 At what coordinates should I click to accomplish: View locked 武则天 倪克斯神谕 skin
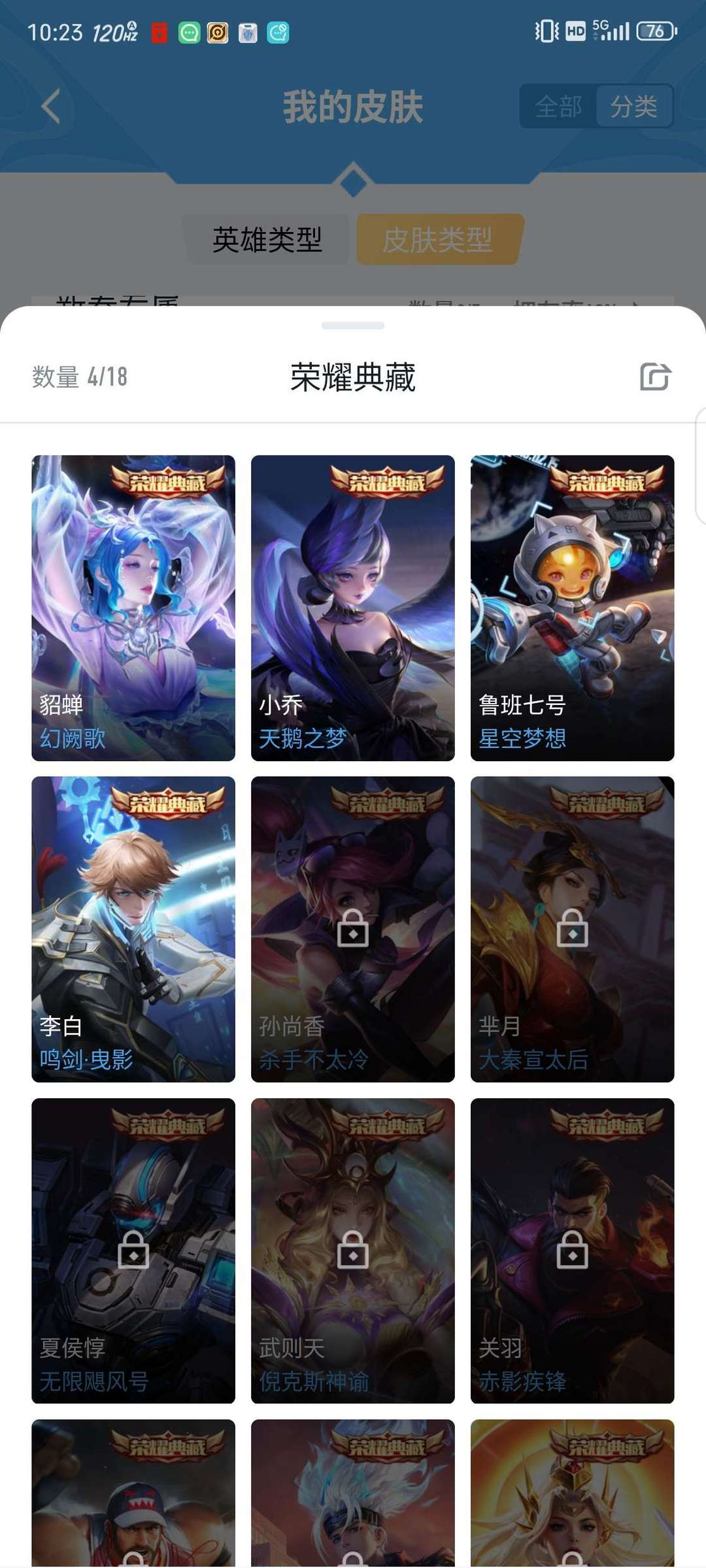coord(353,1250)
